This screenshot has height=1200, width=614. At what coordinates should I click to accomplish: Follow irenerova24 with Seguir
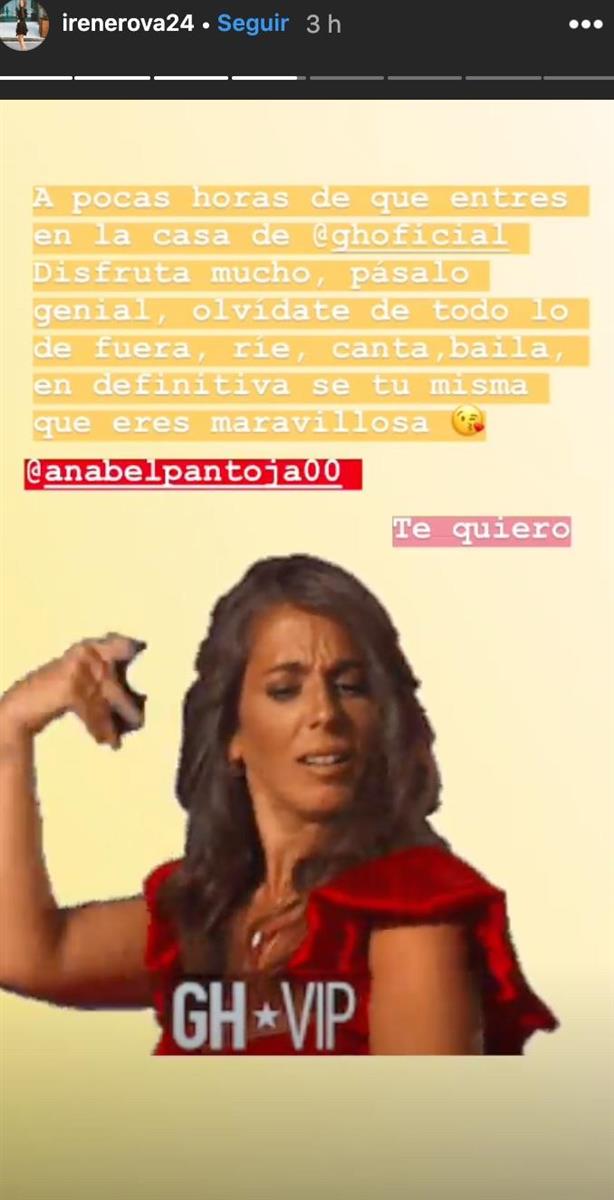click(x=252, y=24)
